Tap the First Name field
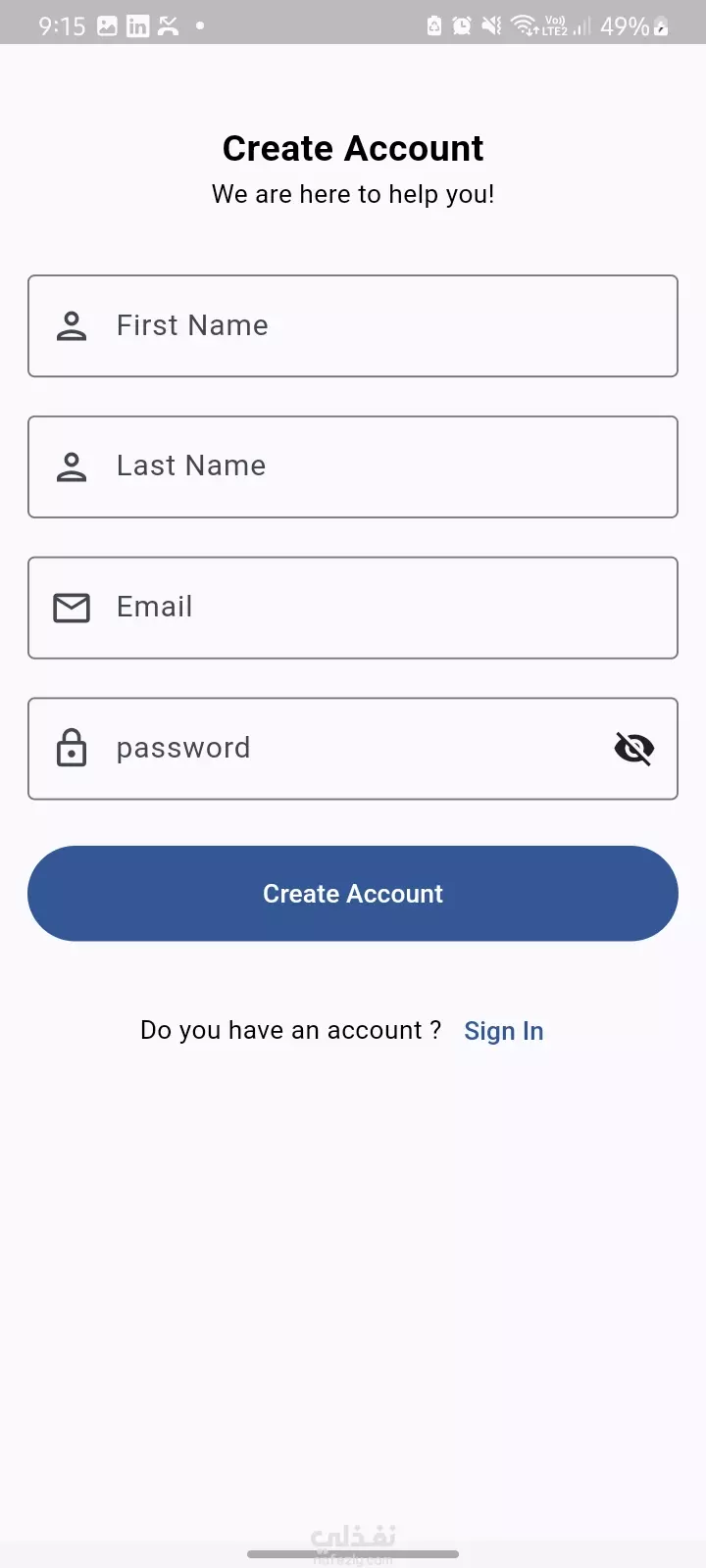 point(353,326)
